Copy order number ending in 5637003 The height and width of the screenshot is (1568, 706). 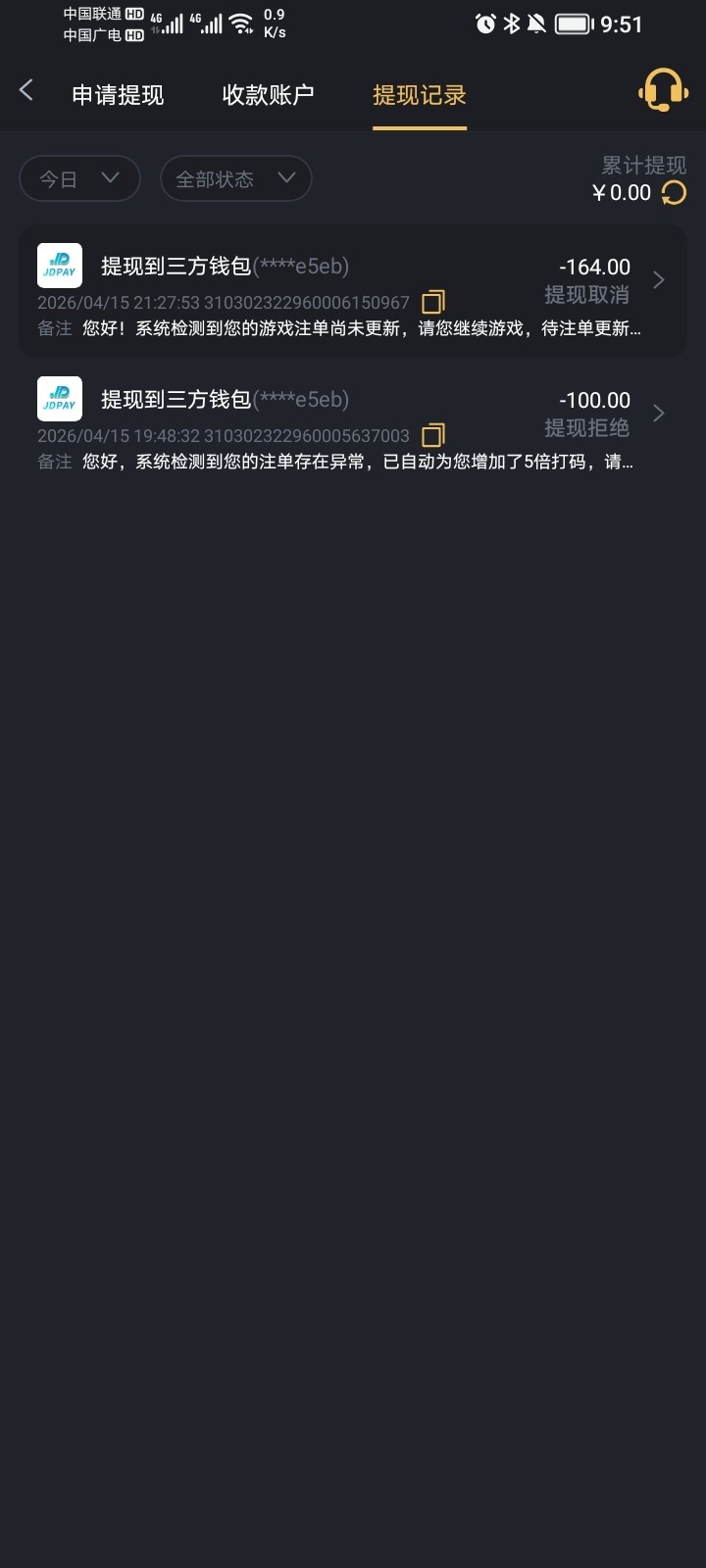[432, 435]
